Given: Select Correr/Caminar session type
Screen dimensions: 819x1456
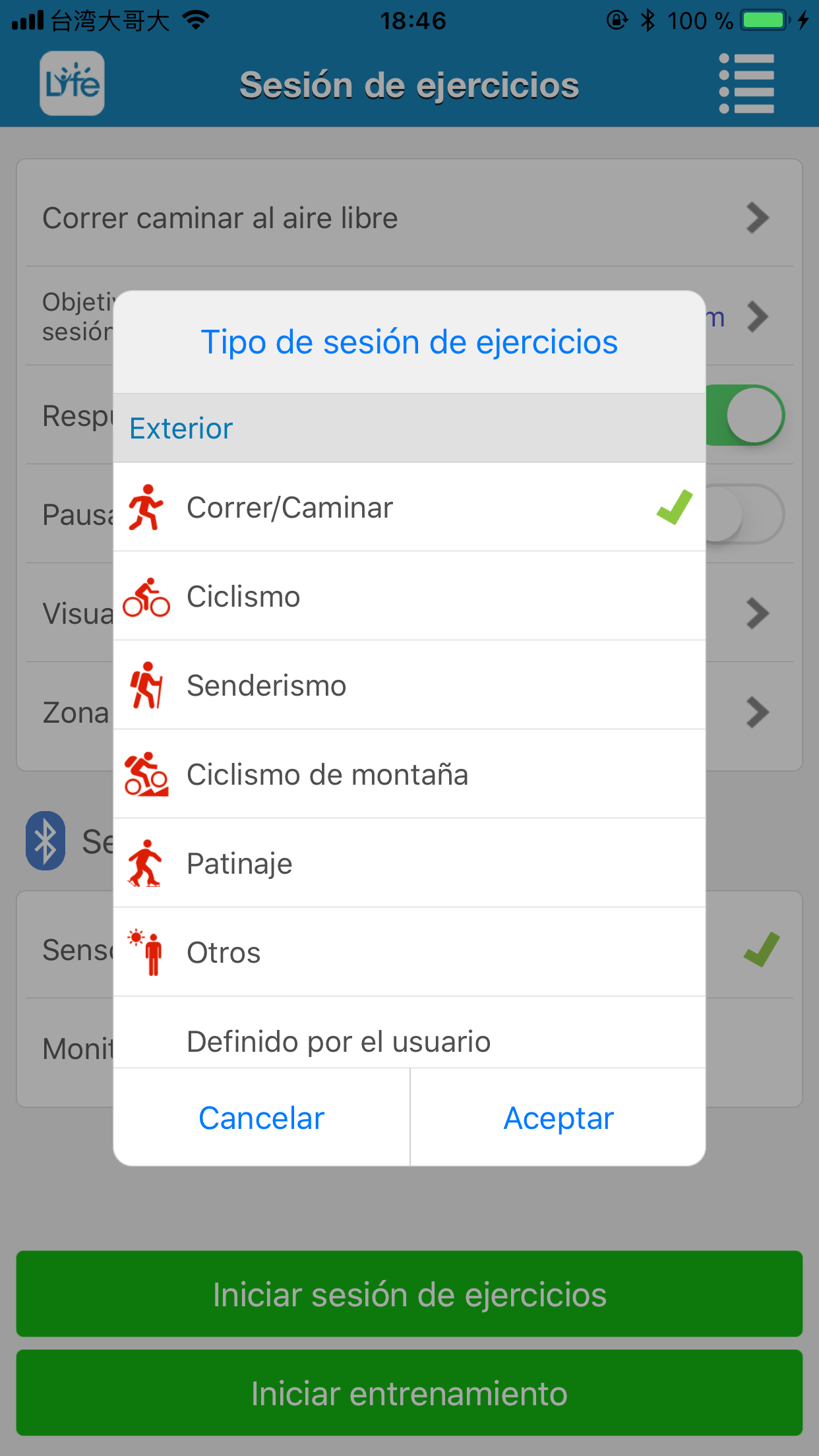Looking at the screenshot, I should (x=409, y=507).
